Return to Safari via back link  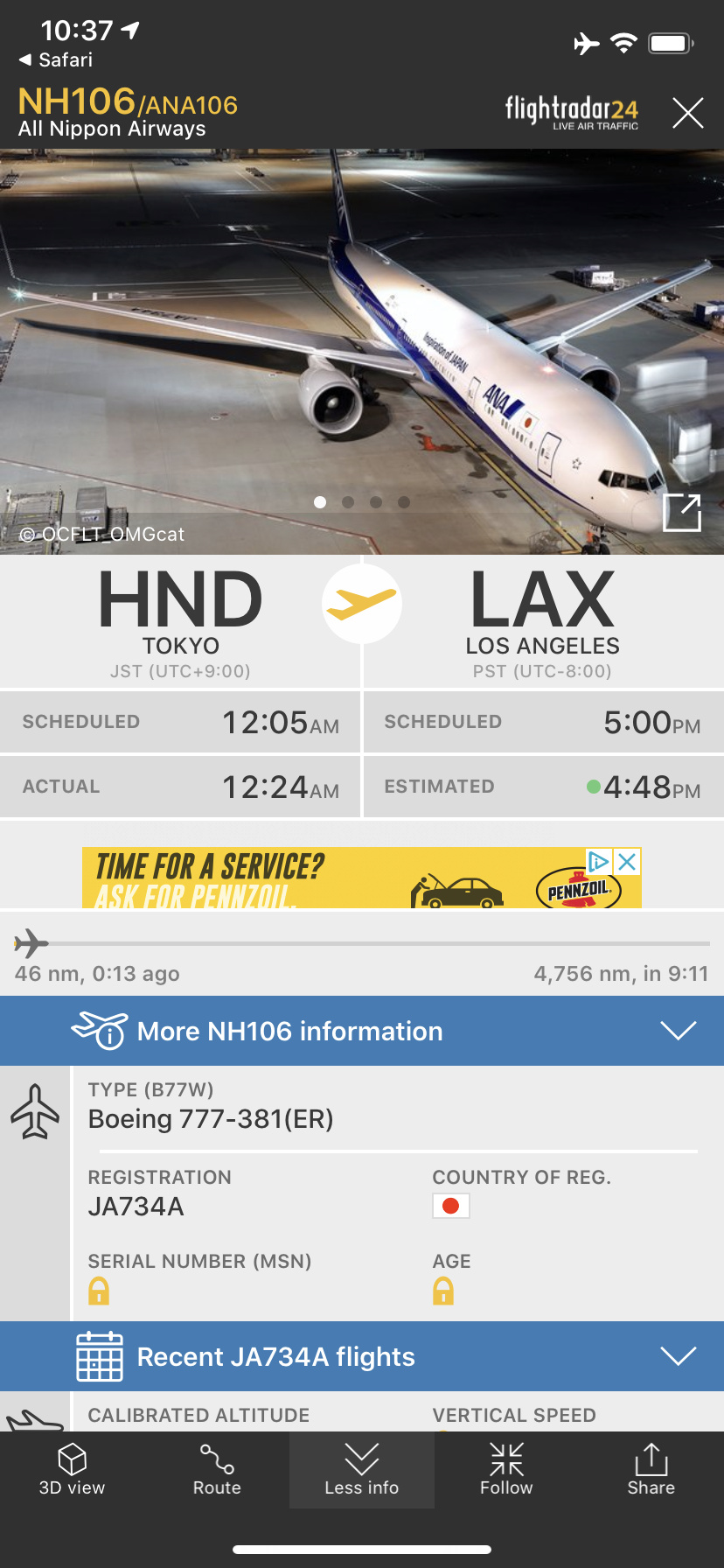56,59
